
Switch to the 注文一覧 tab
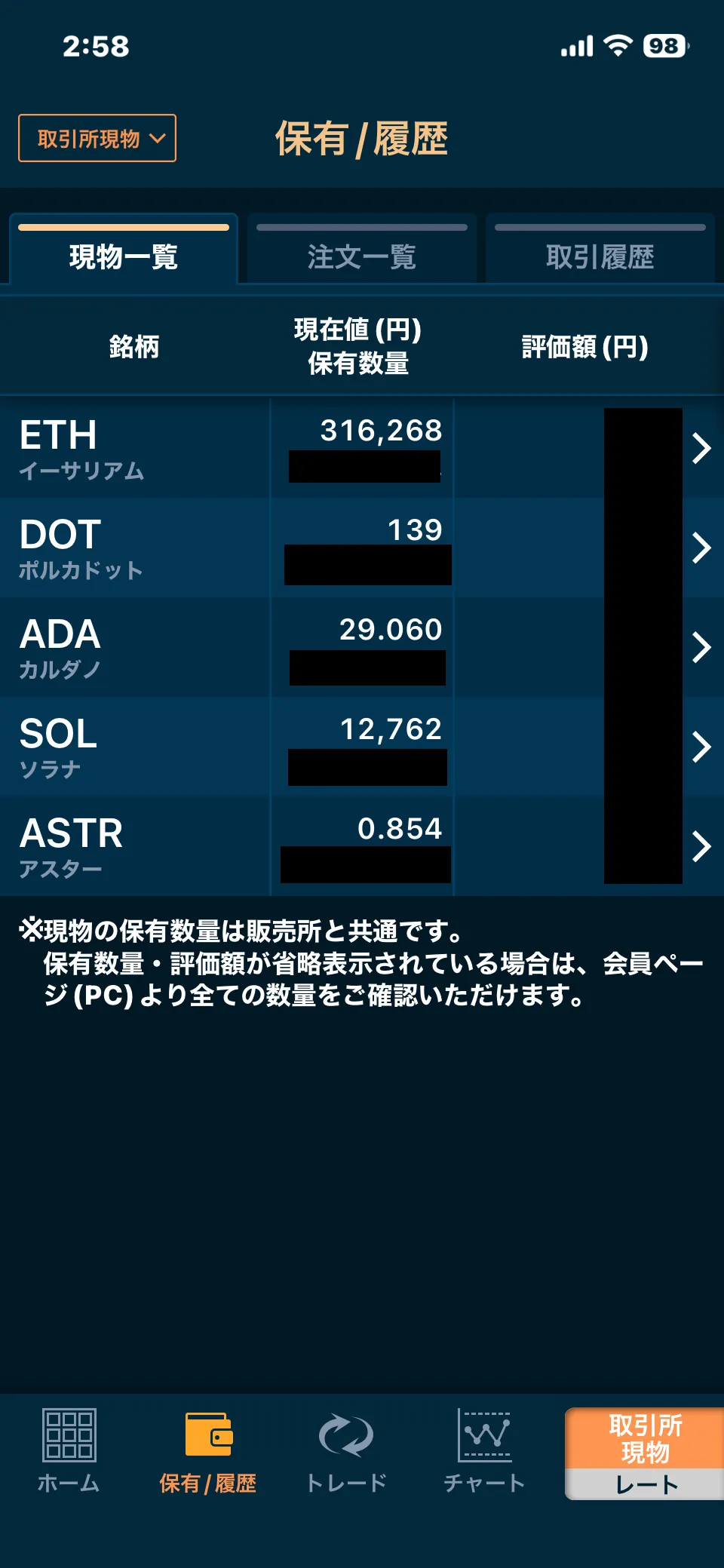(x=362, y=249)
